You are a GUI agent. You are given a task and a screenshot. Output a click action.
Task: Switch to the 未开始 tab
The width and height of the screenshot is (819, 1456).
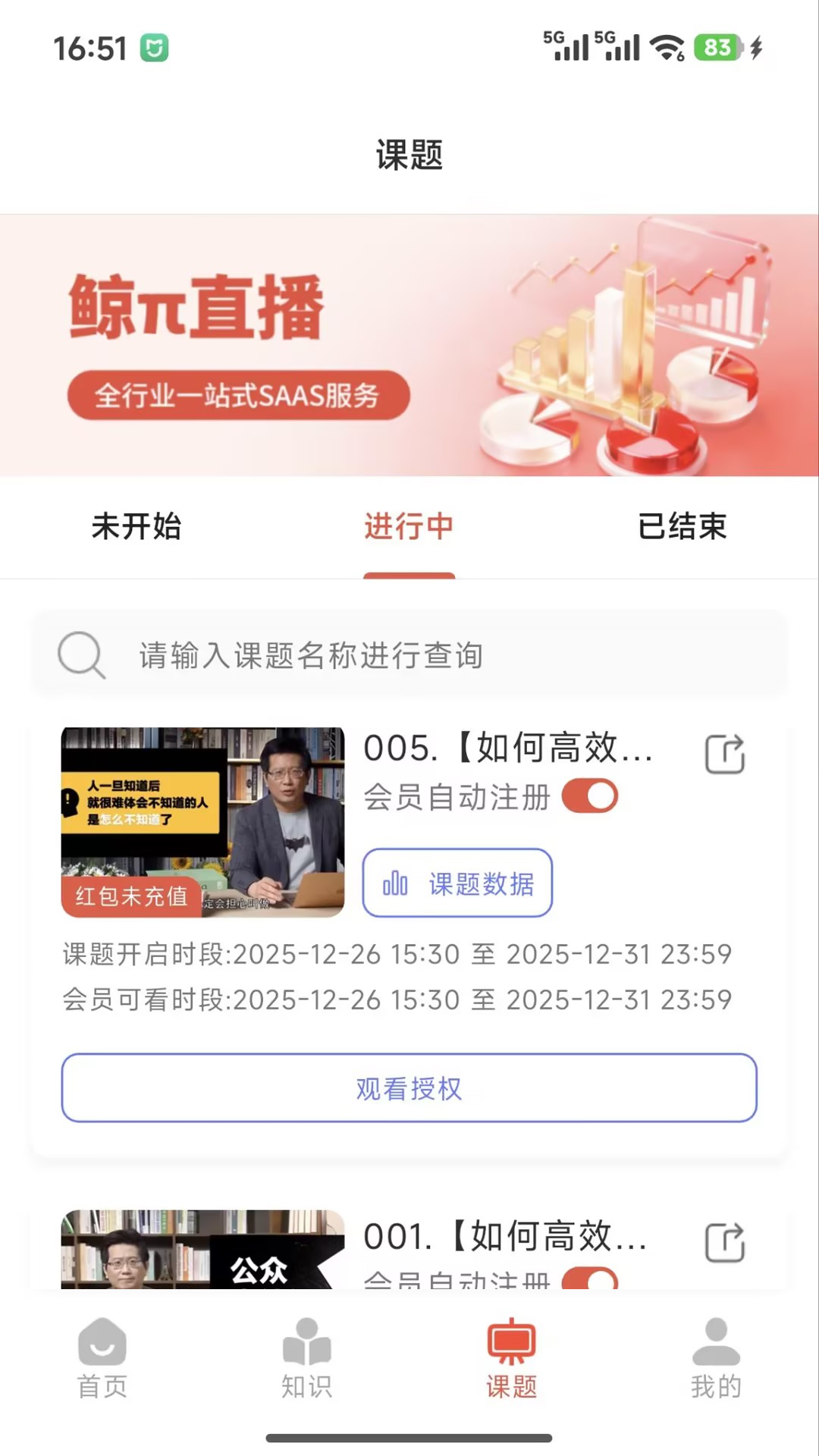[x=136, y=528]
